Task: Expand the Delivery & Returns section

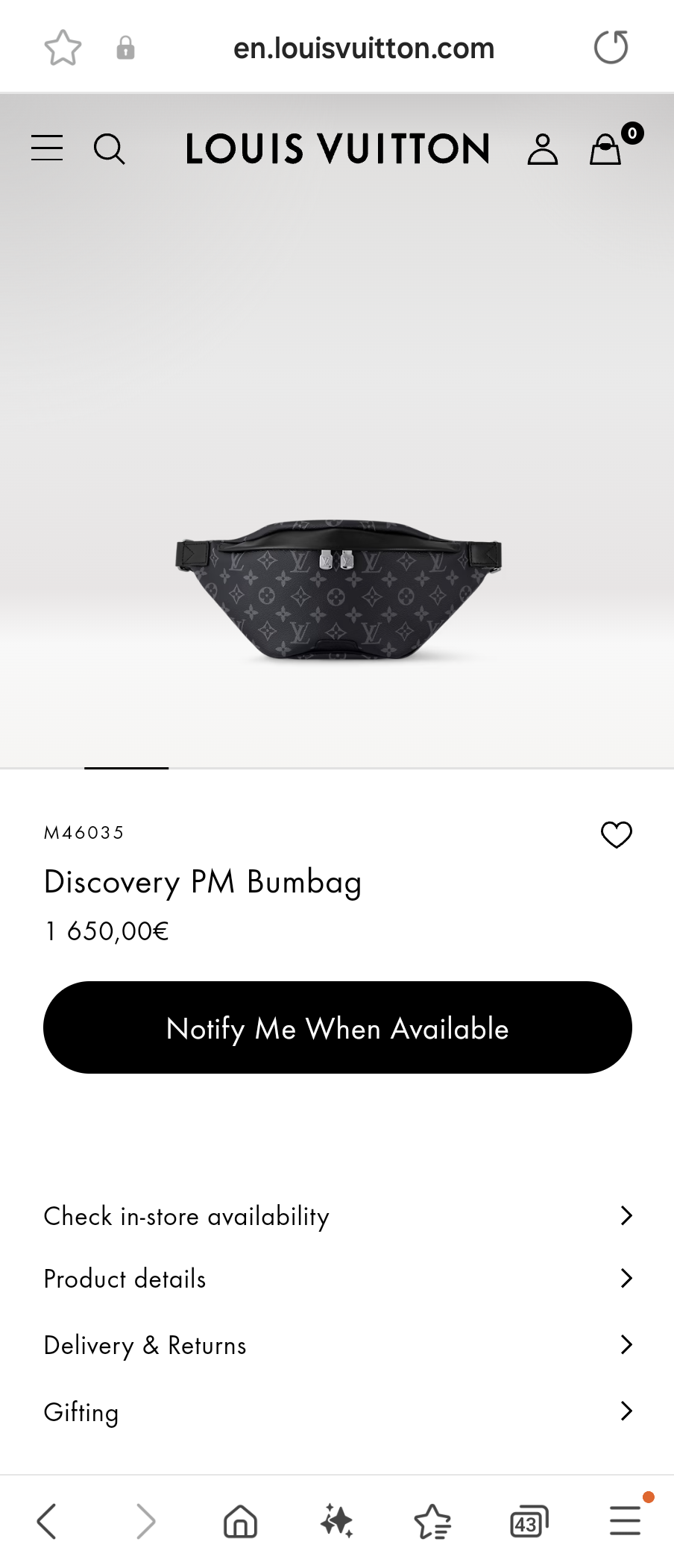Action: (337, 1345)
